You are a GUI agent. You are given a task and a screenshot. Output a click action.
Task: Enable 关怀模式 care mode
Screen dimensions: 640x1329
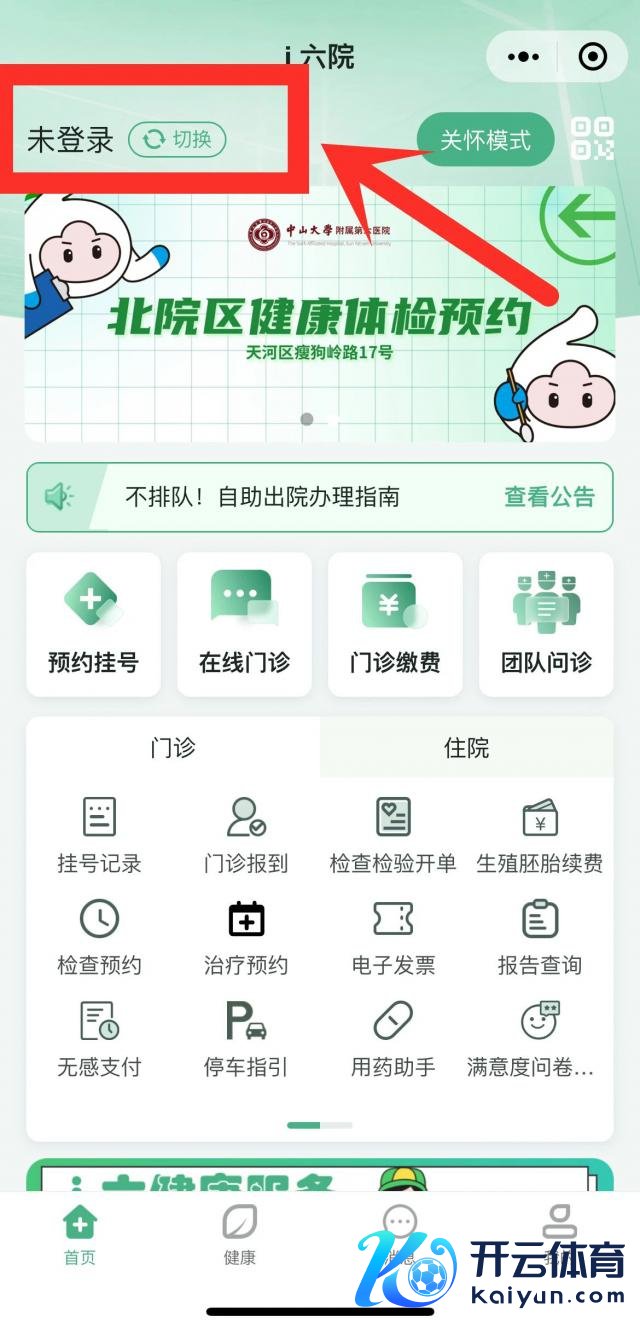(x=485, y=140)
